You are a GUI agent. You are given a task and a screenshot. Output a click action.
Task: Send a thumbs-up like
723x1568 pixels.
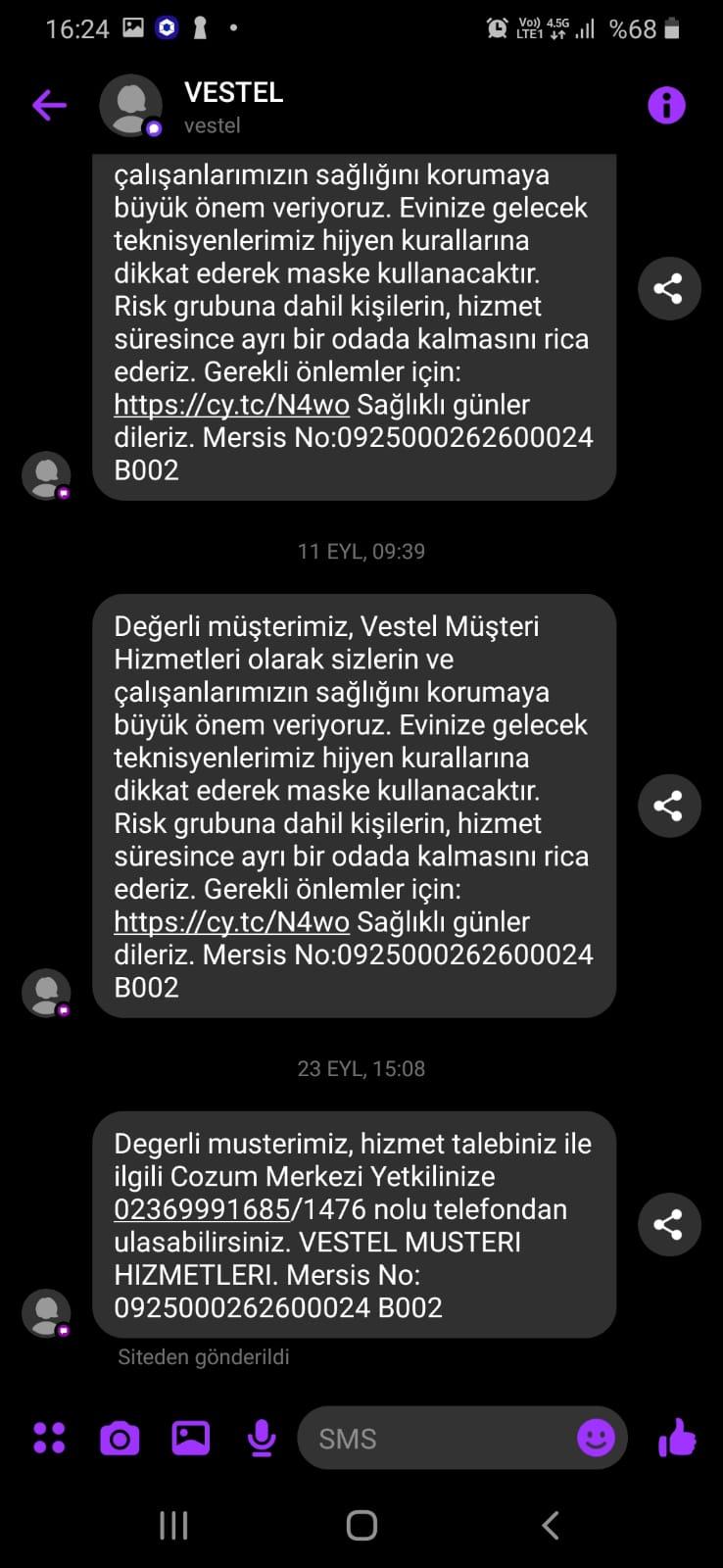[677, 1438]
